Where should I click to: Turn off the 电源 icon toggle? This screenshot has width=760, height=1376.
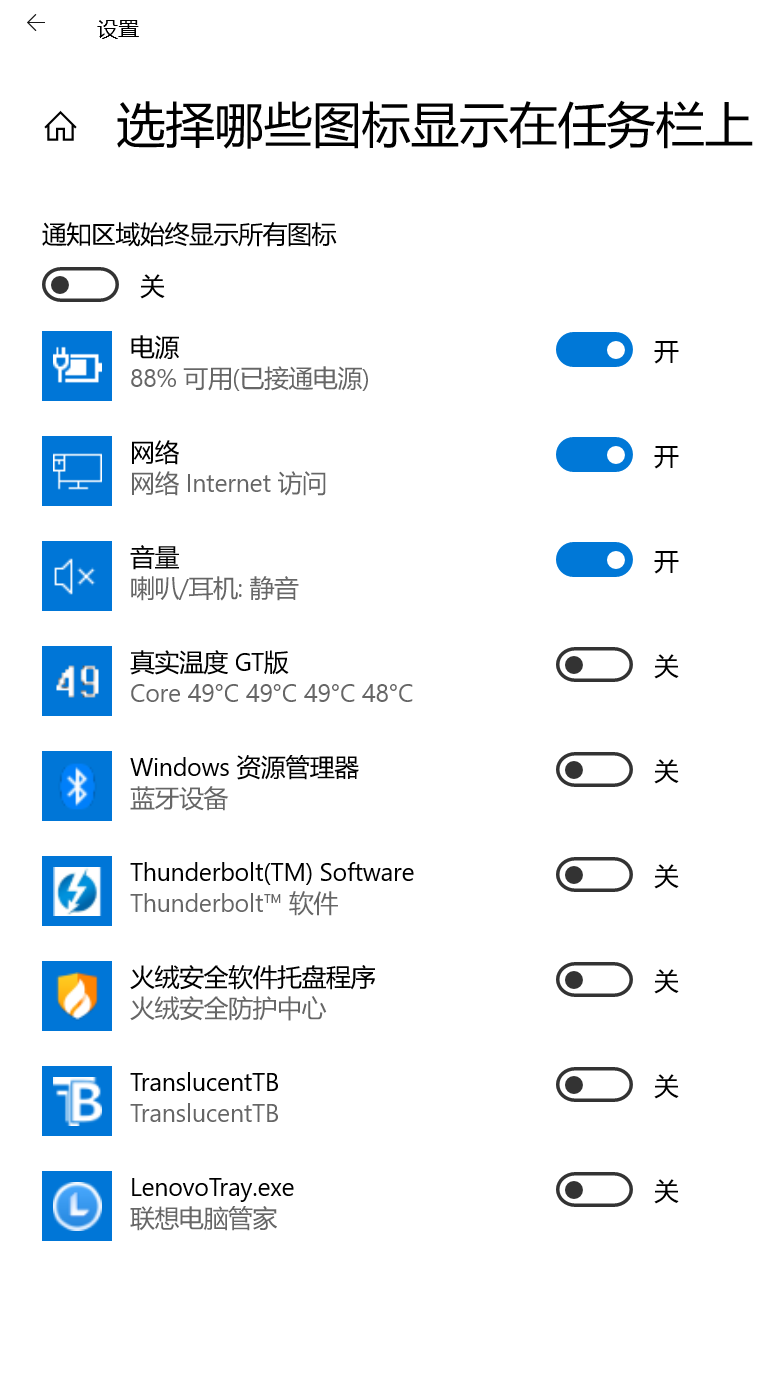594,350
